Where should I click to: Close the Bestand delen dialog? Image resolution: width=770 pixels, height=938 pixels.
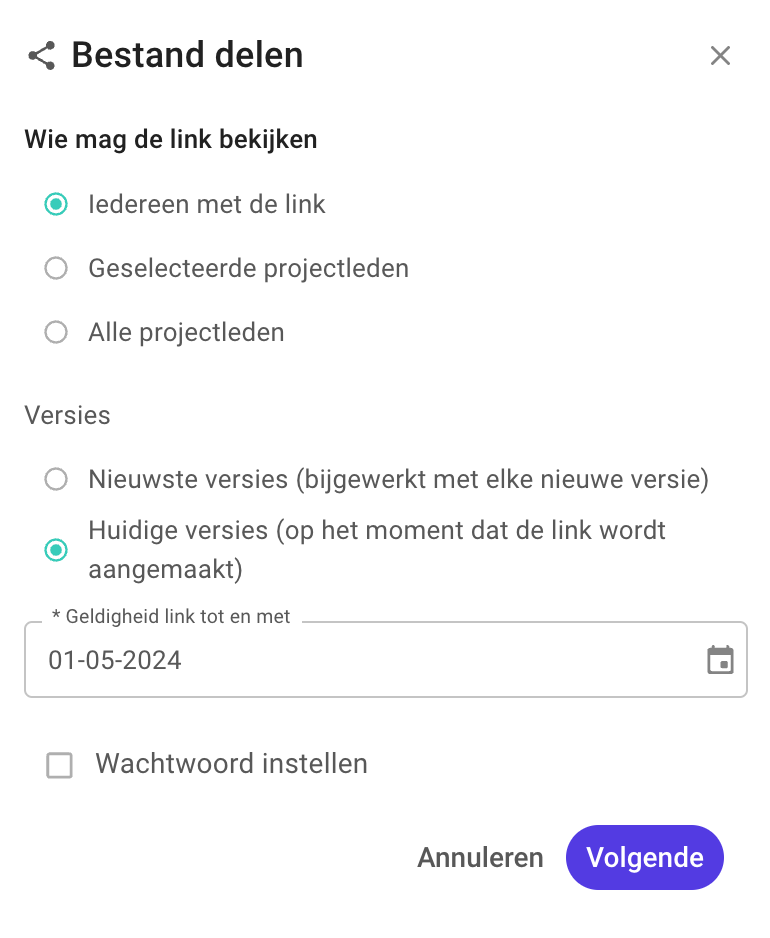[x=720, y=56]
